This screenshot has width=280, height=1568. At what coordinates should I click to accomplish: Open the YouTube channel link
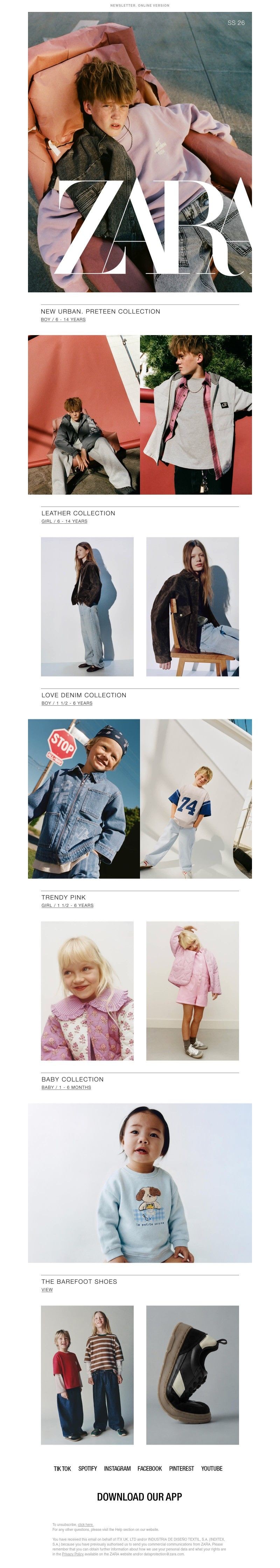click(x=211, y=1468)
